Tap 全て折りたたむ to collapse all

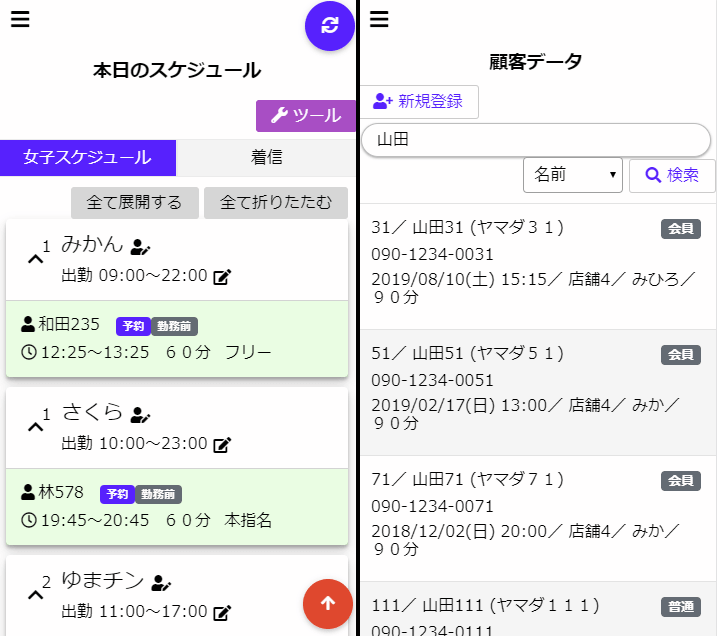click(x=275, y=203)
